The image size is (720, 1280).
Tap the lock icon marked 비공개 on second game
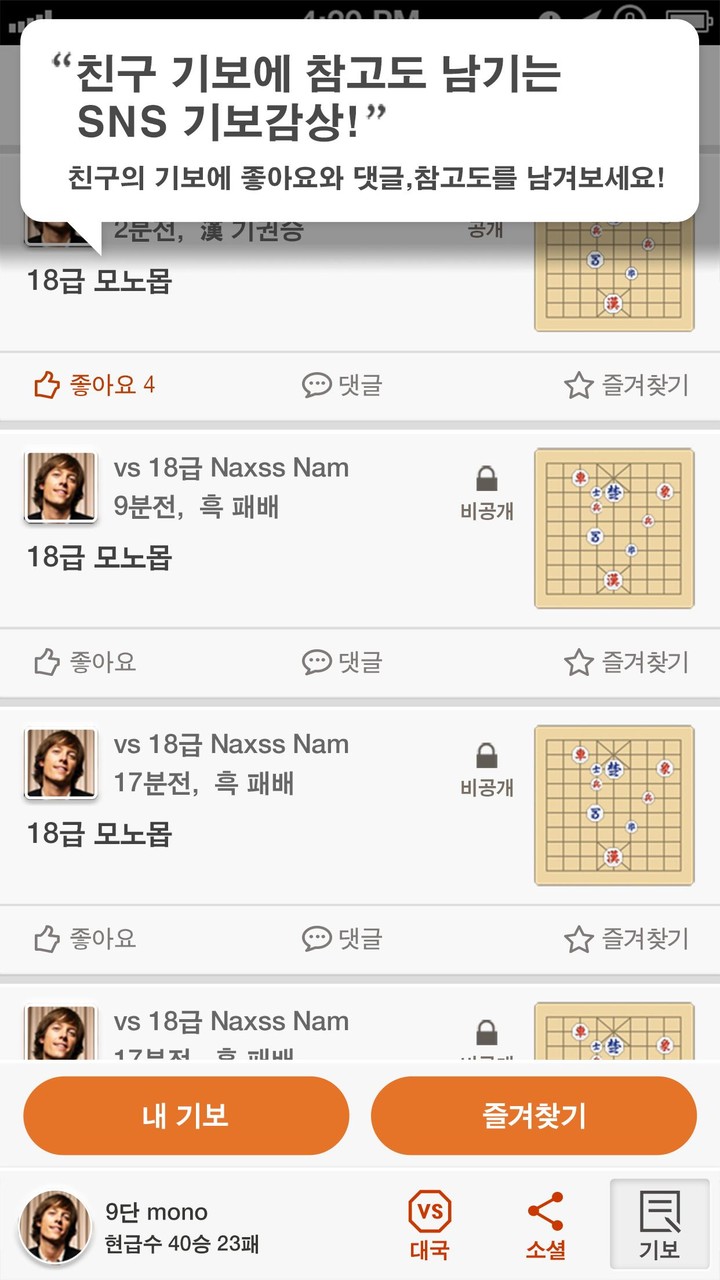(486, 480)
